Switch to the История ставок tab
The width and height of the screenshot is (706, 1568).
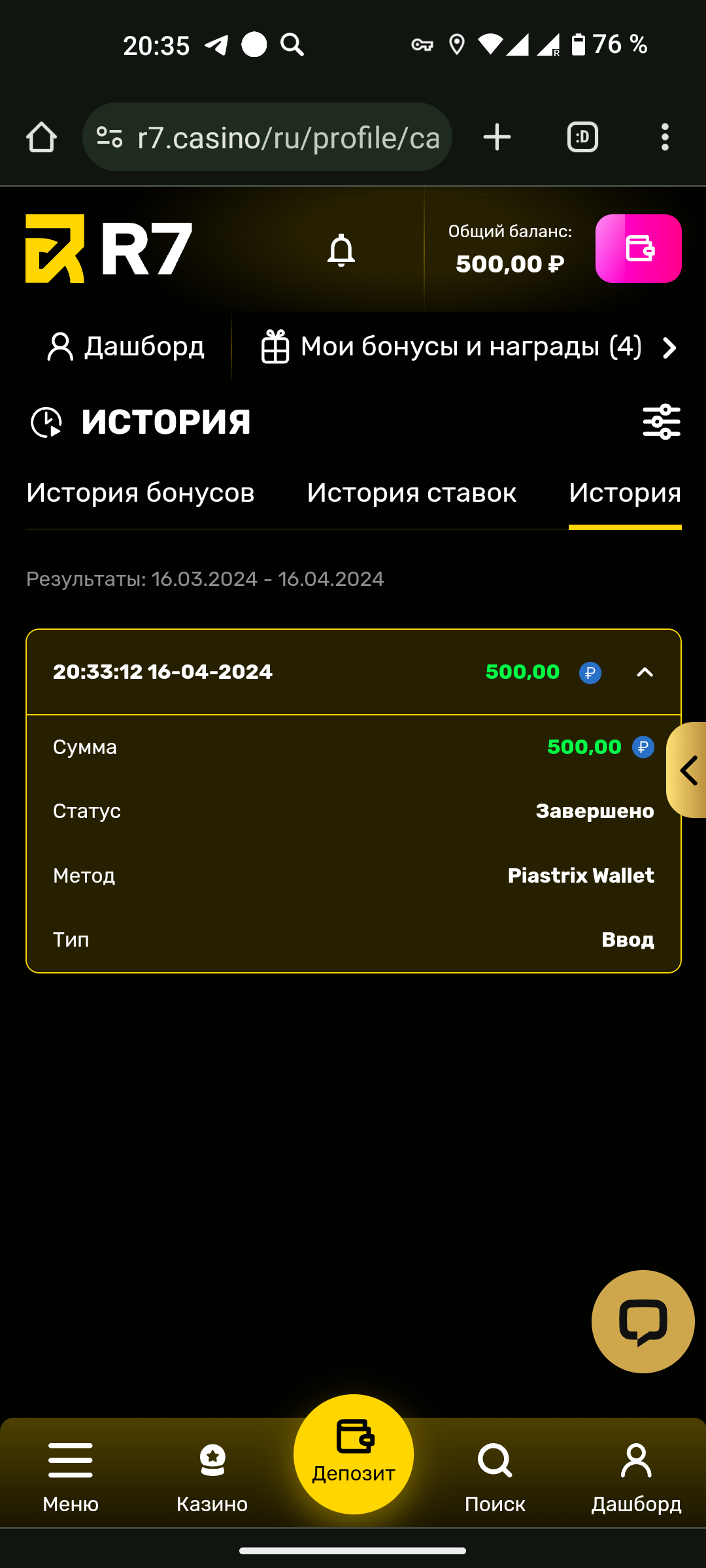tap(412, 493)
